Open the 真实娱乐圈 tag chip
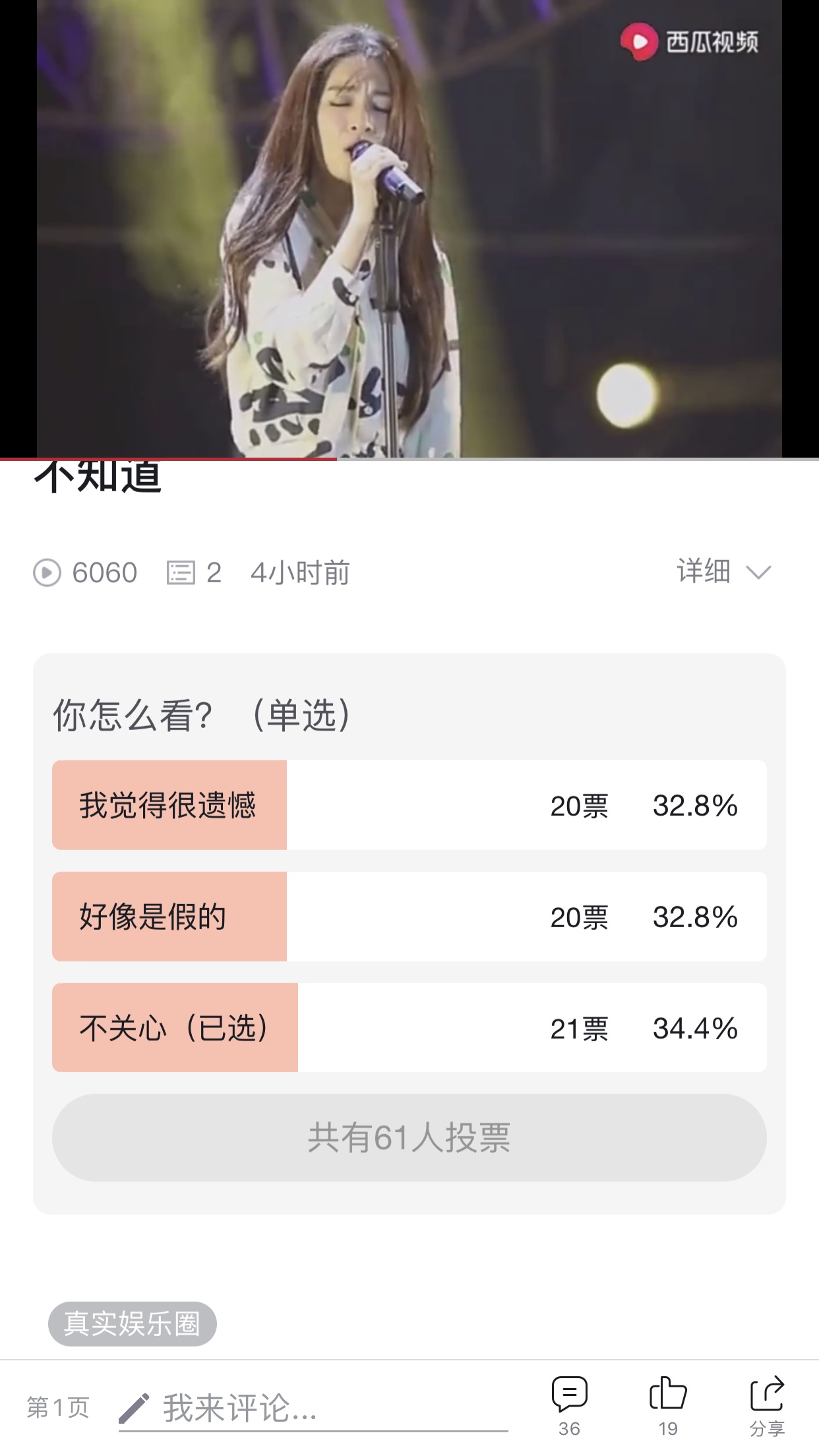 pos(133,1323)
